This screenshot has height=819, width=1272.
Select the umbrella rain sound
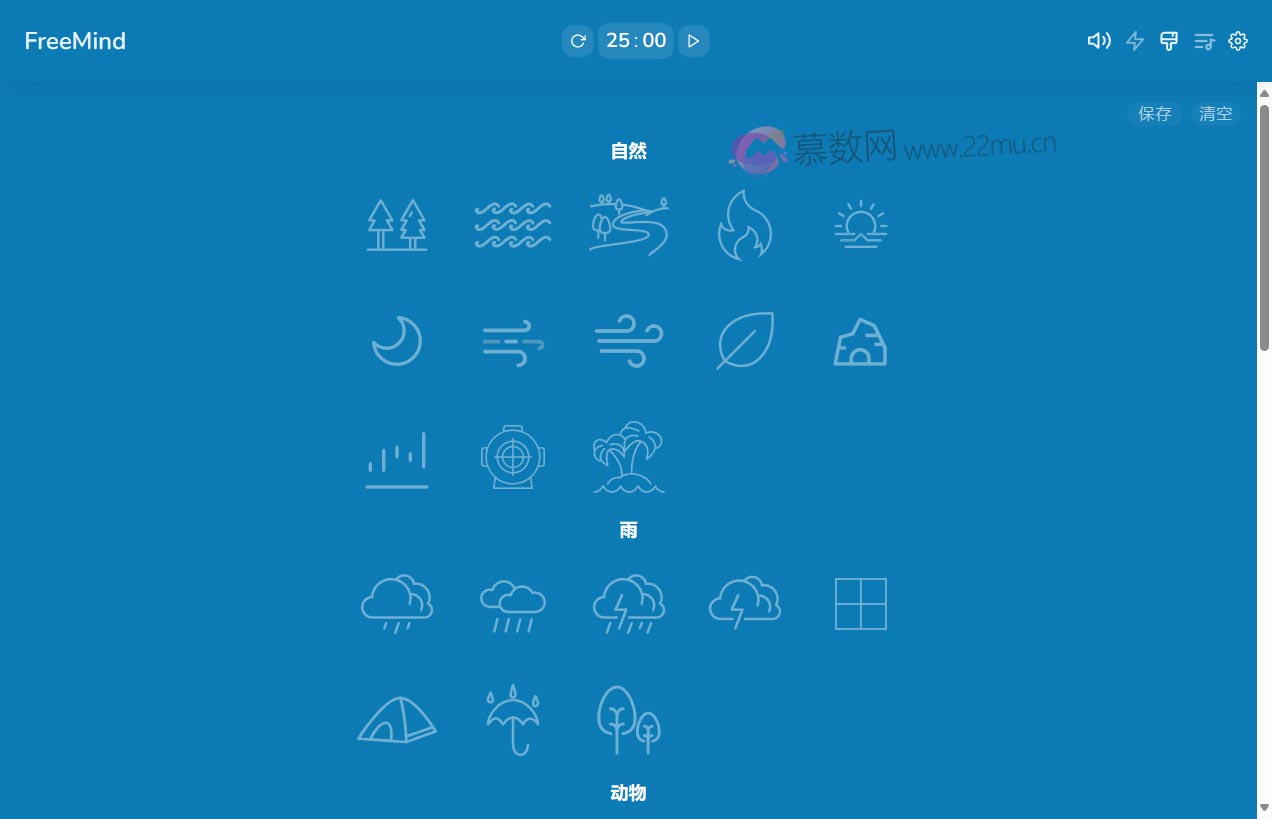click(x=513, y=720)
